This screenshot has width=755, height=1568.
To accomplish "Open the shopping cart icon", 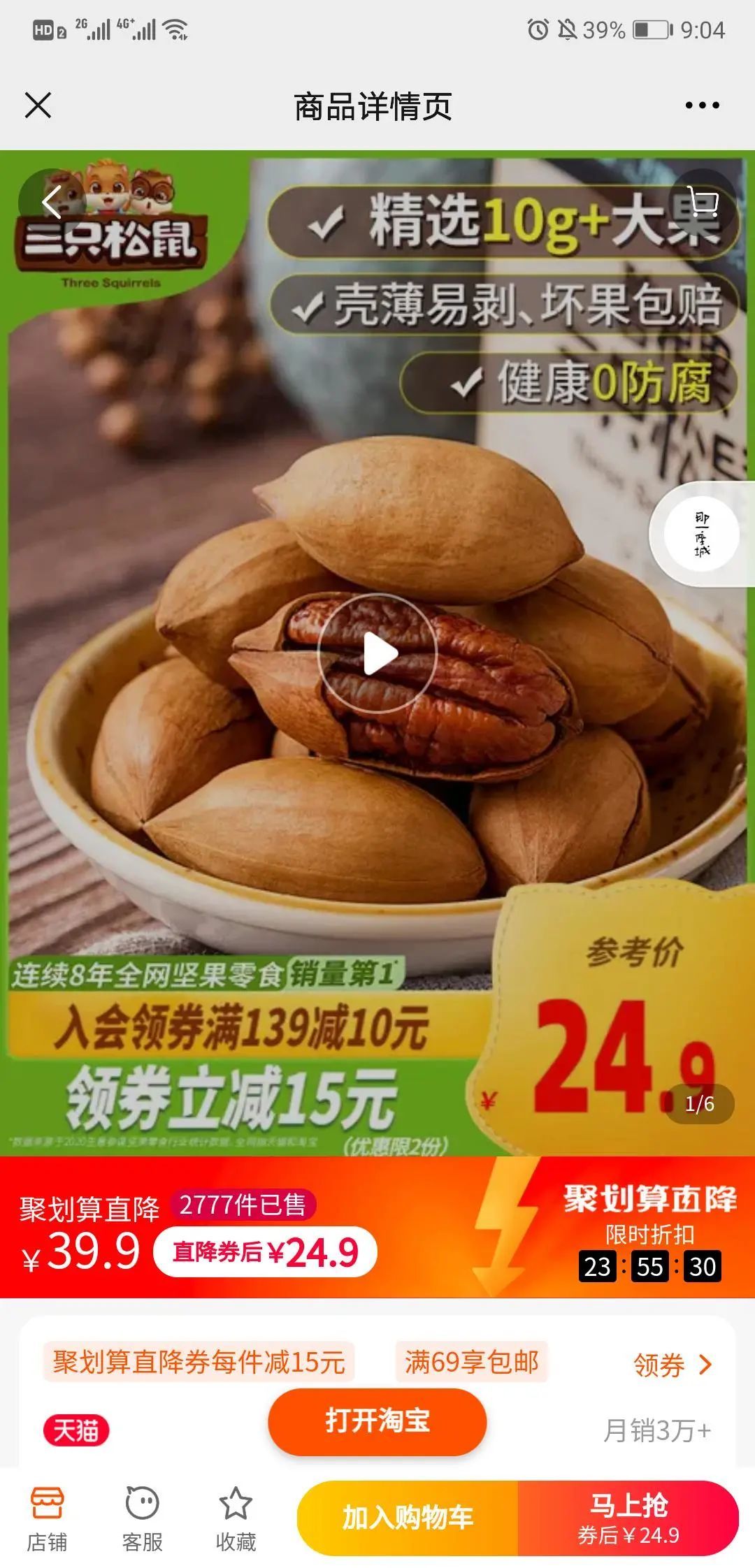I will click(x=703, y=203).
